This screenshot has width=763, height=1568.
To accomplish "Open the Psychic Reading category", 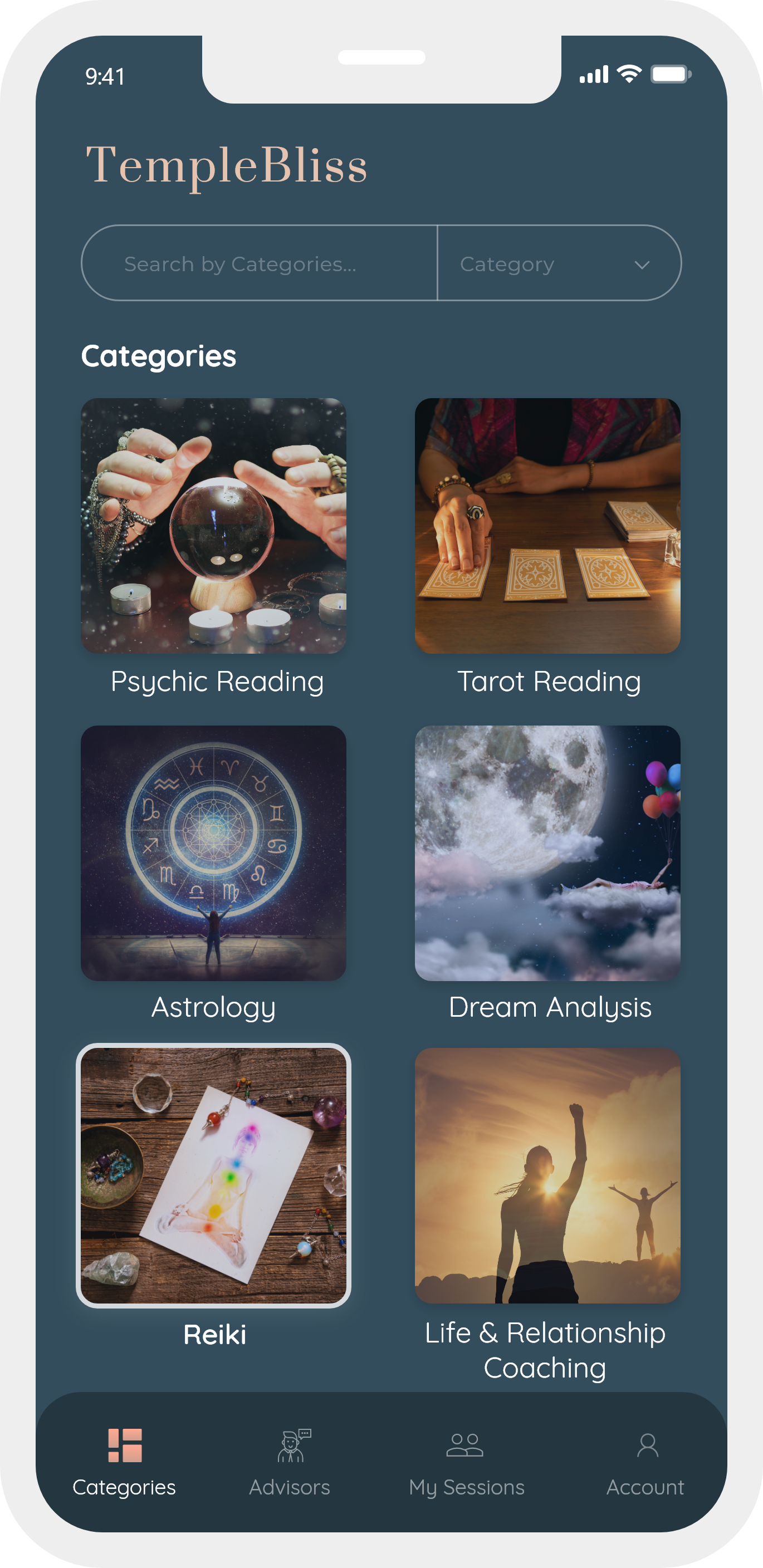I will [214, 526].
